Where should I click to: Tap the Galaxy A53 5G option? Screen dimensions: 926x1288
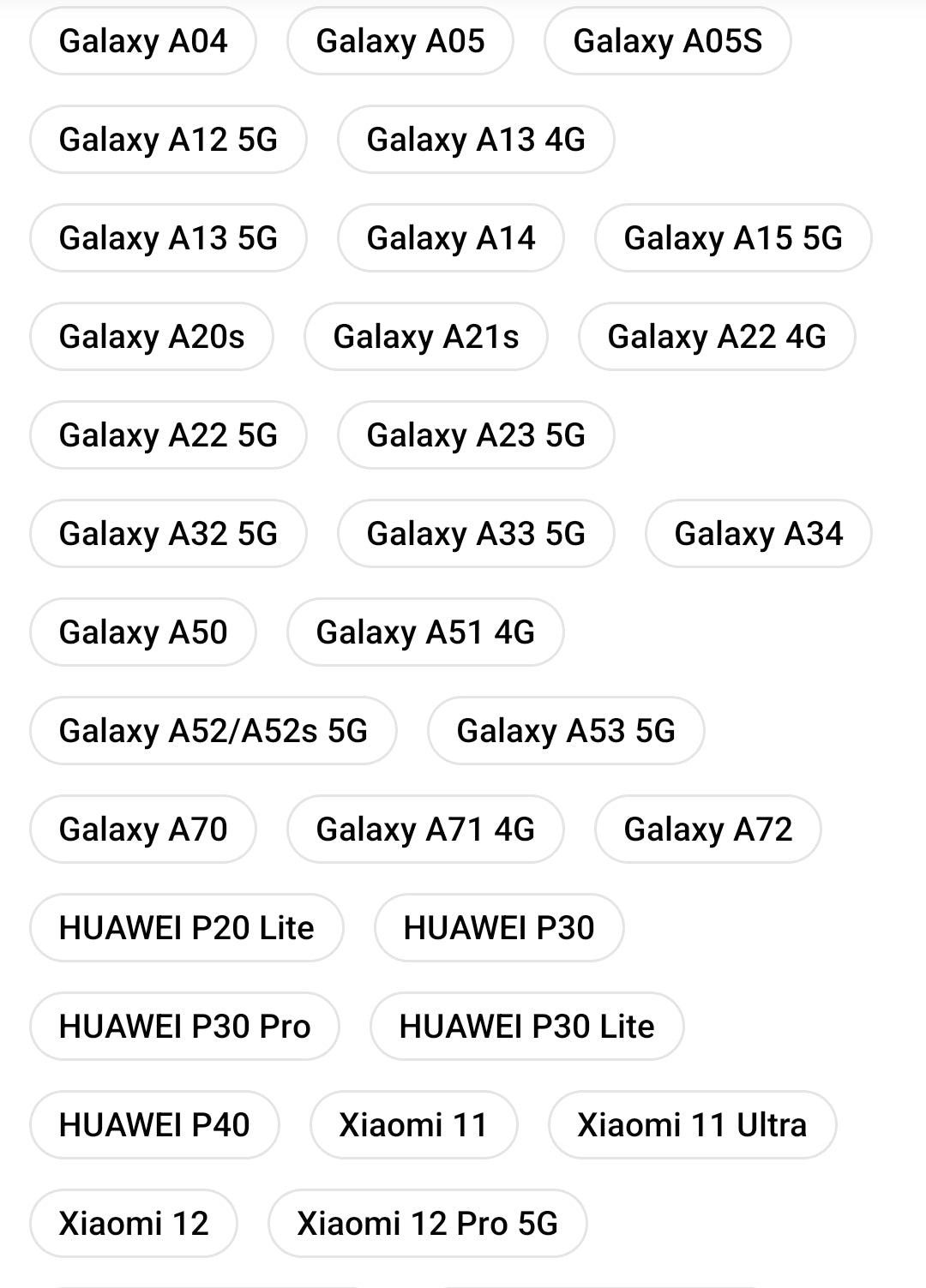coord(566,731)
